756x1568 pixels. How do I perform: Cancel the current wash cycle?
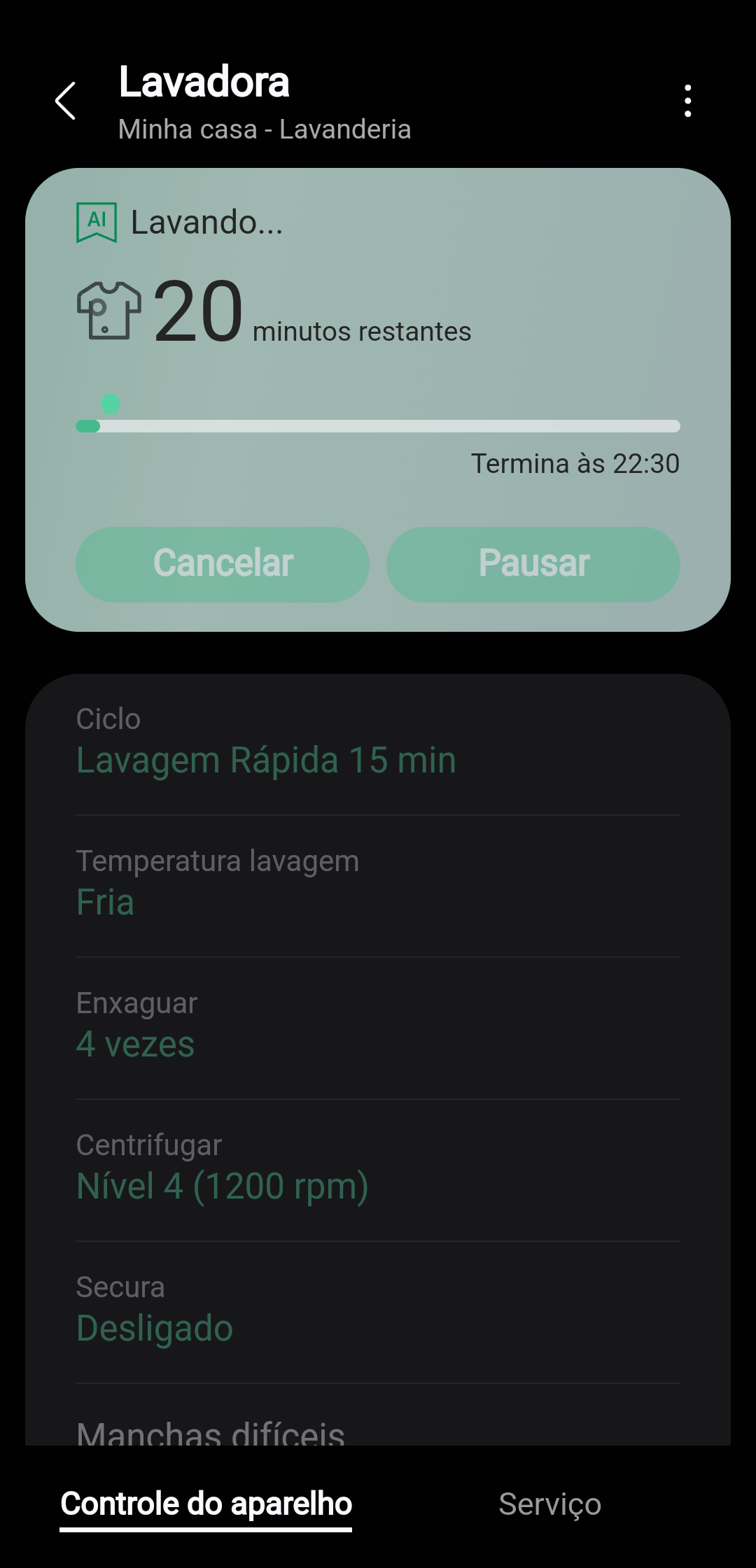(222, 563)
